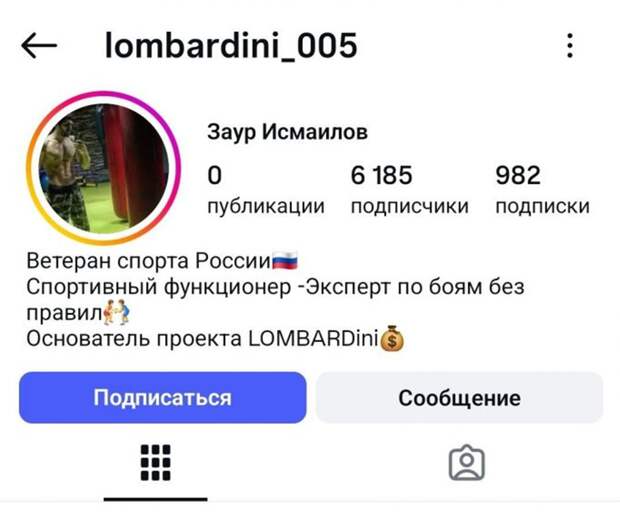Go back using the arrow
The height and width of the screenshot is (526, 620).
click(x=39, y=46)
